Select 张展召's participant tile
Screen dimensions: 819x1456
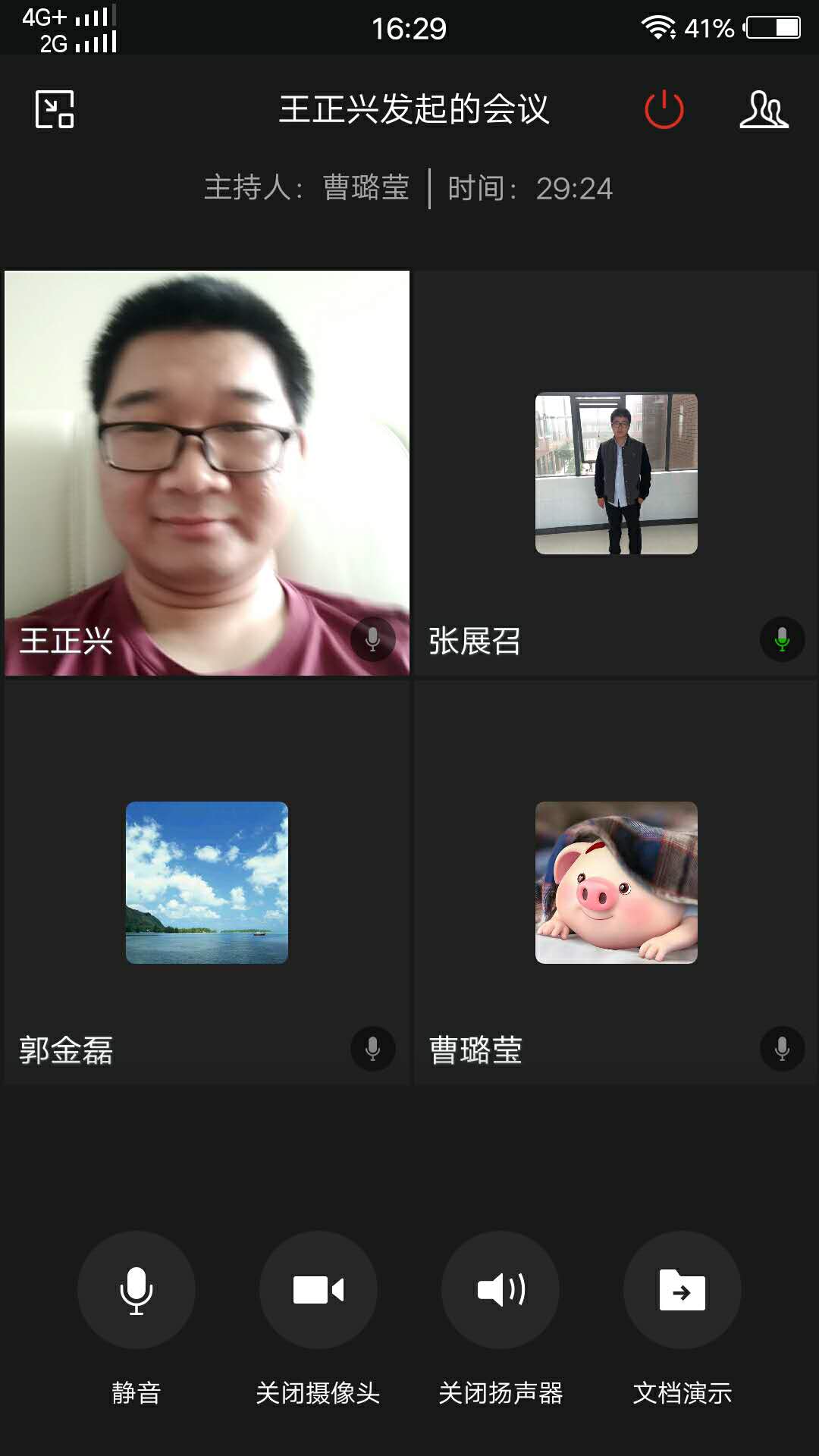616,473
